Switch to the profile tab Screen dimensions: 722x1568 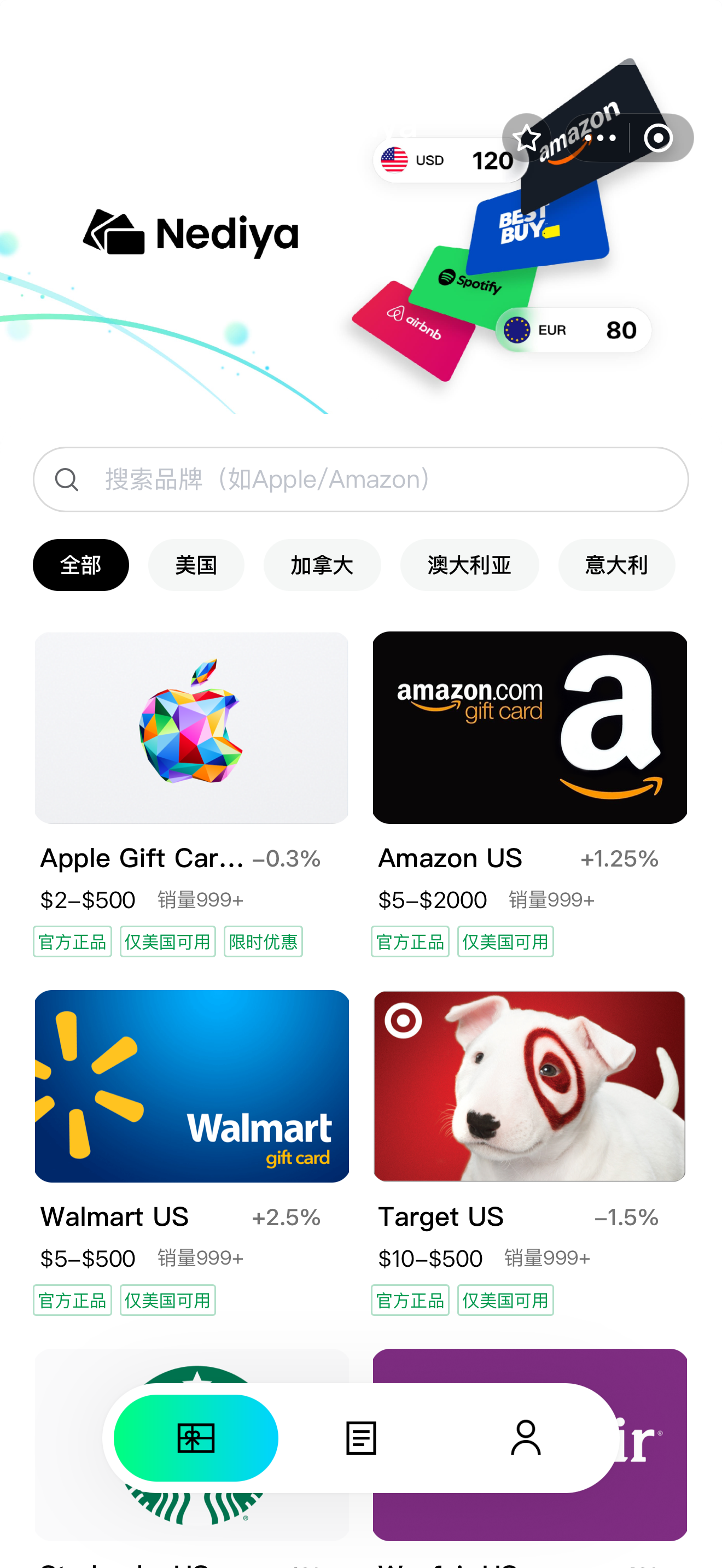click(x=526, y=1438)
